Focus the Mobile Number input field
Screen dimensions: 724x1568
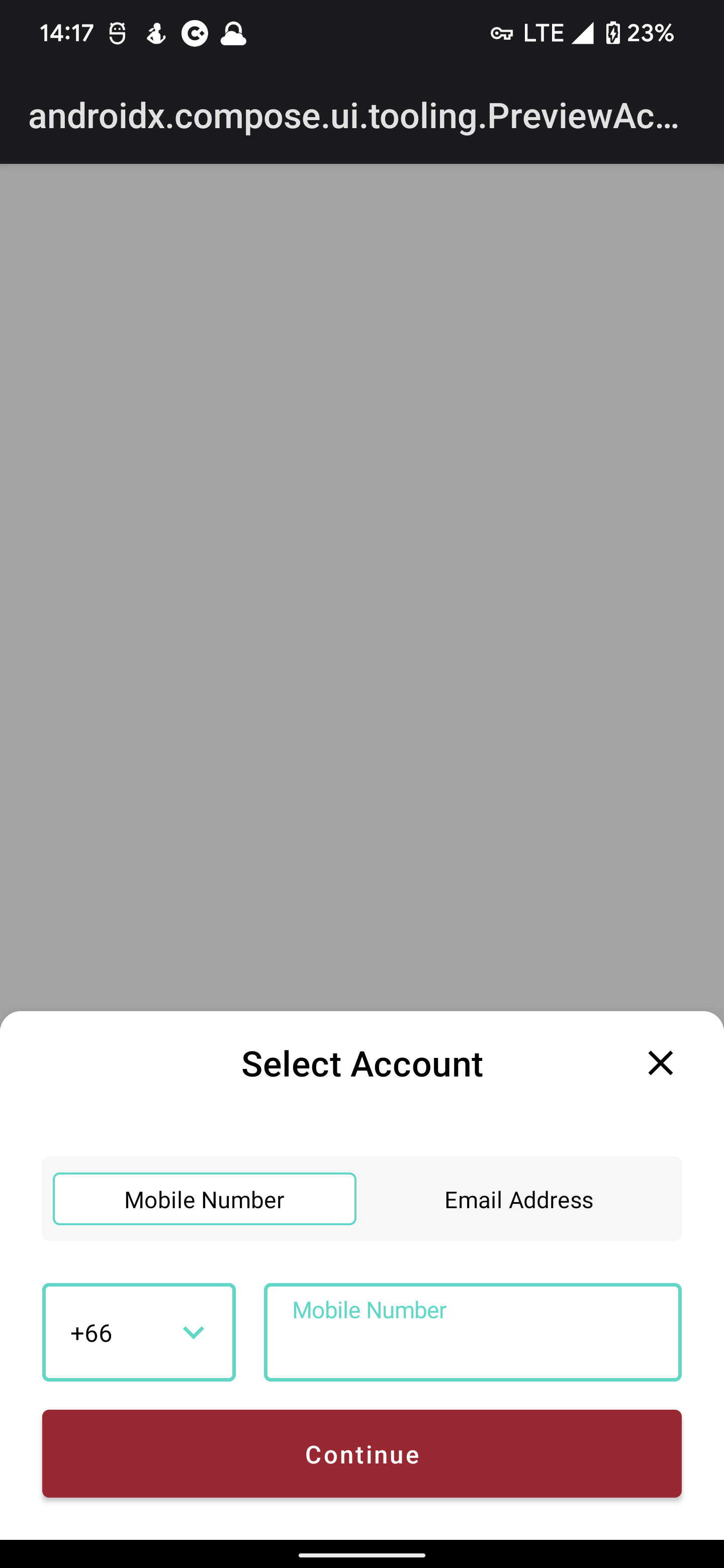coord(473,1332)
